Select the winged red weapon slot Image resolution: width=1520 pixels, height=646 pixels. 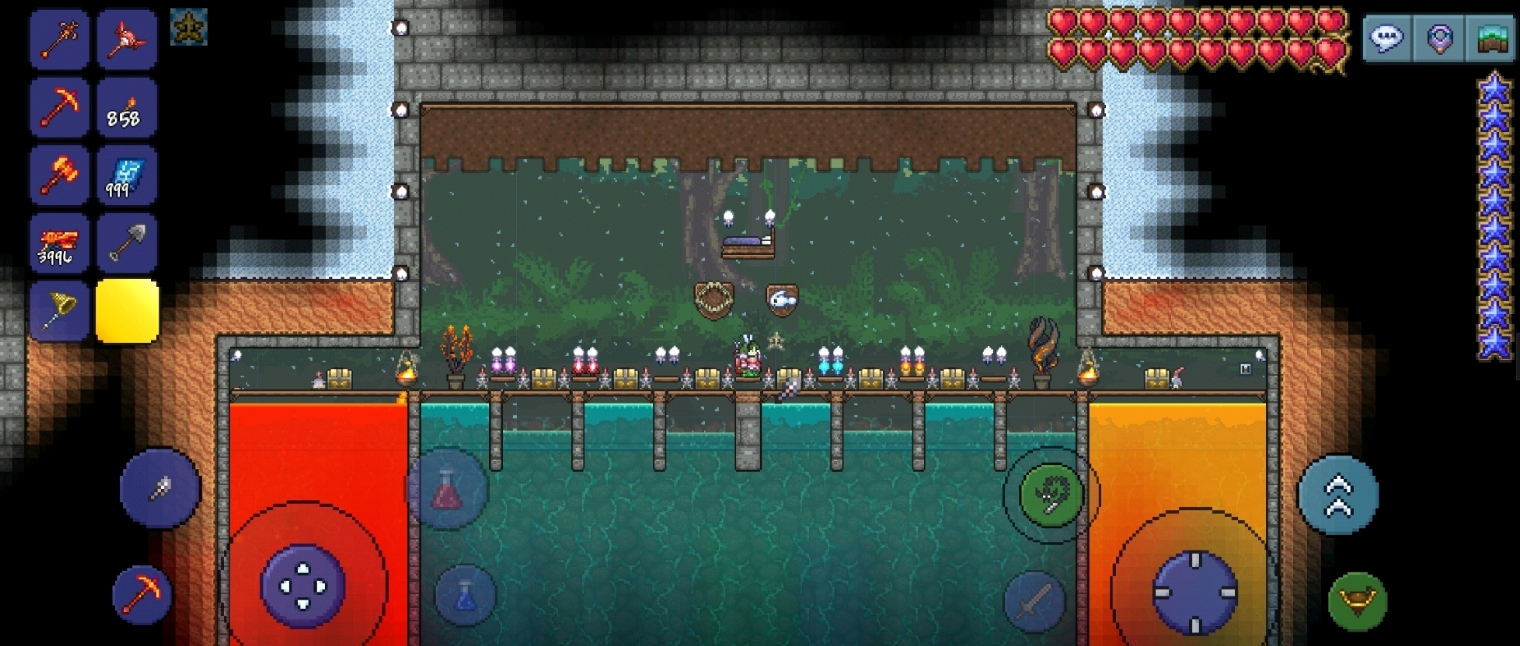tap(127, 39)
